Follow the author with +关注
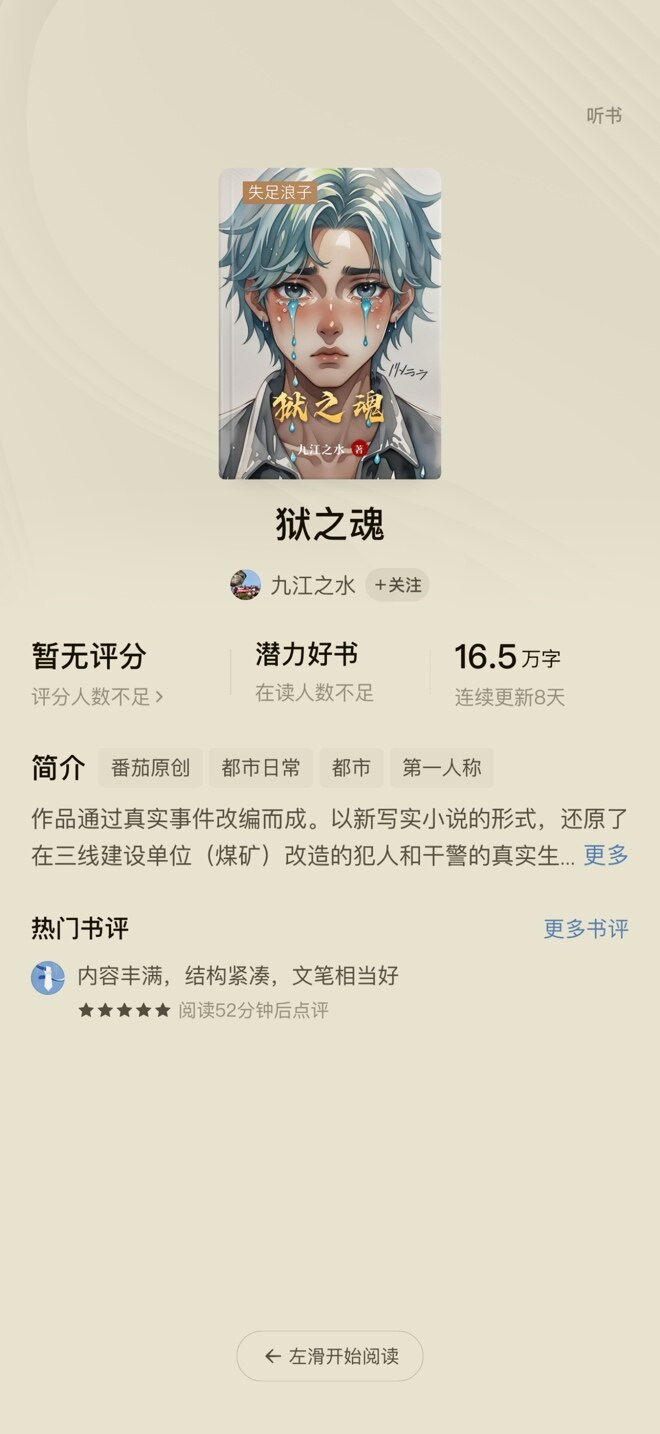The width and height of the screenshot is (660, 1434). click(397, 585)
